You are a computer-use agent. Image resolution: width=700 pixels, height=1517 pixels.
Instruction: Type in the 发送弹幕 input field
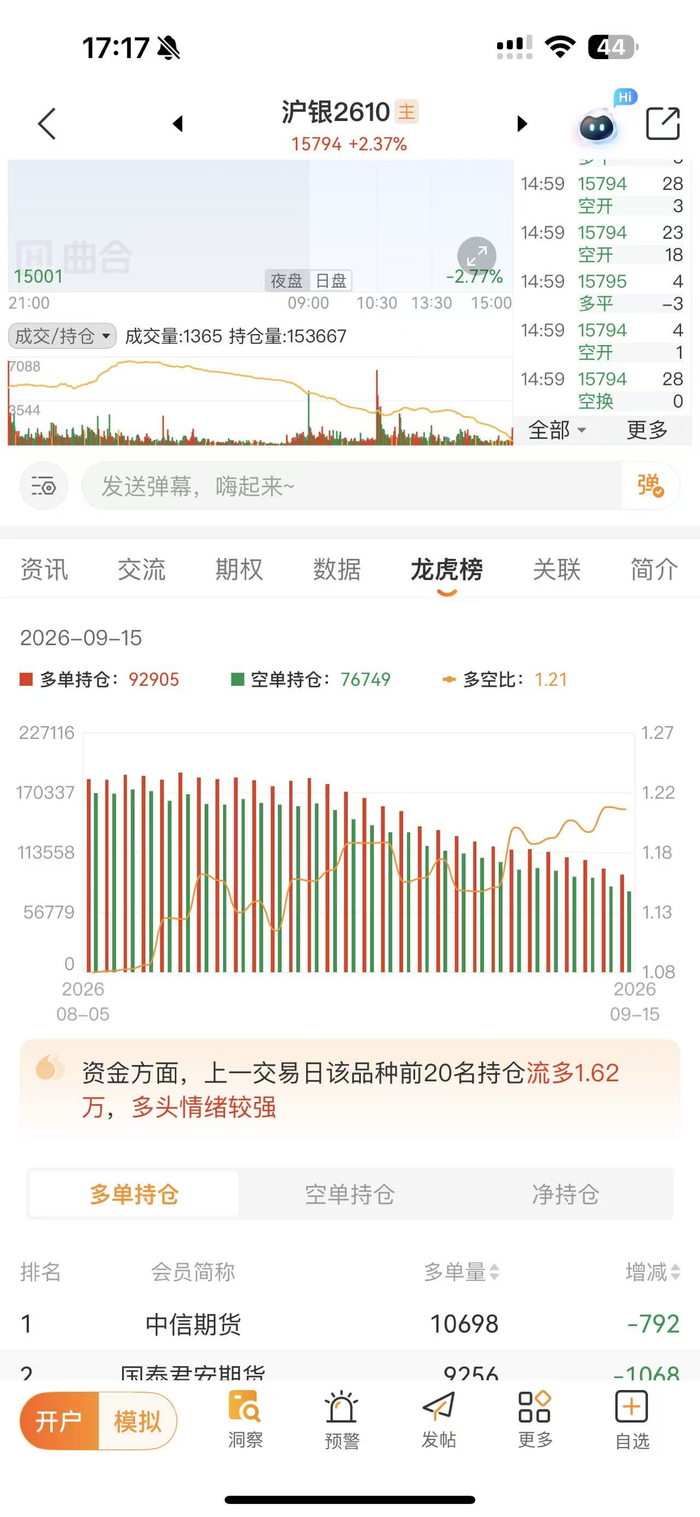coord(350,486)
